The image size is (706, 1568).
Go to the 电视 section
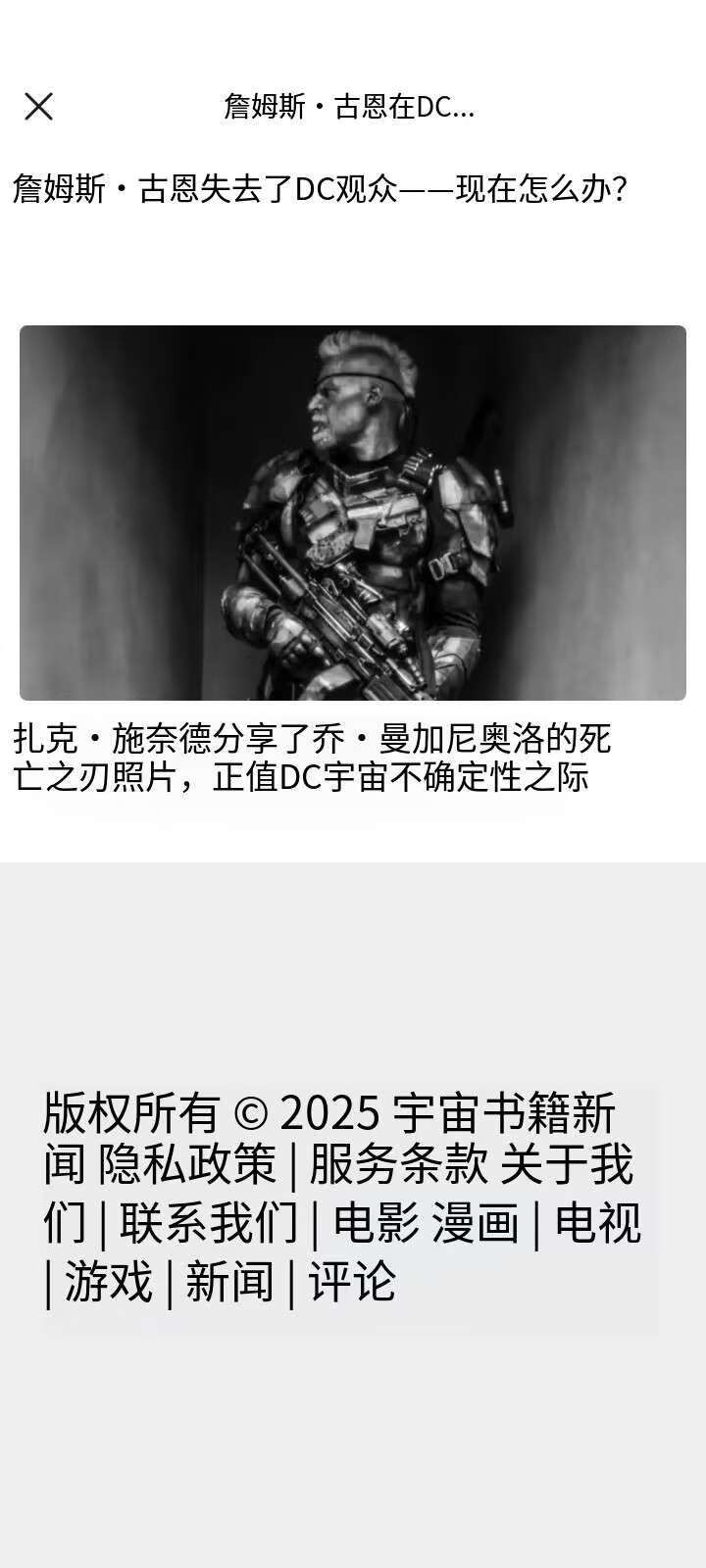[x=597, y=1223]
